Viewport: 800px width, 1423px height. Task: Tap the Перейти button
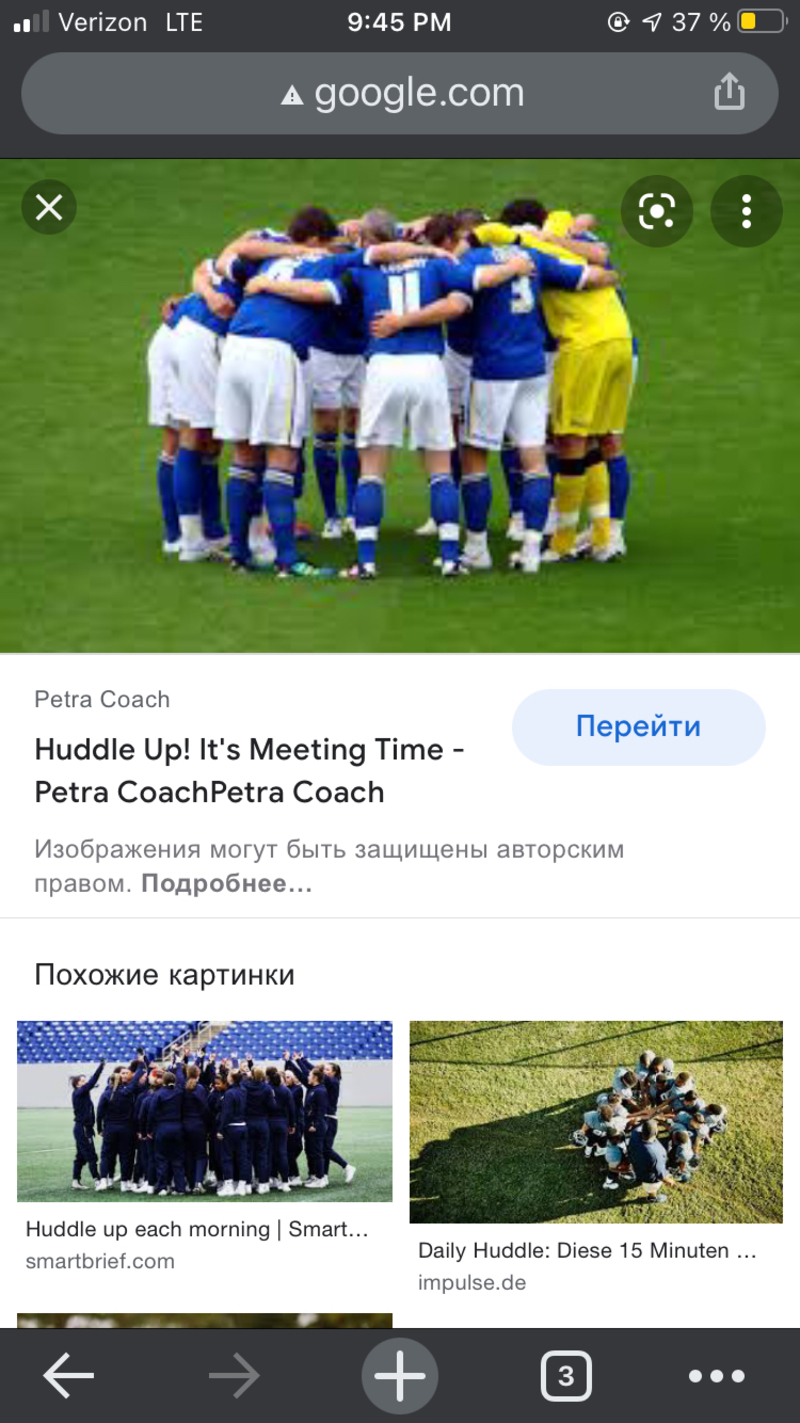click(638, 727)
